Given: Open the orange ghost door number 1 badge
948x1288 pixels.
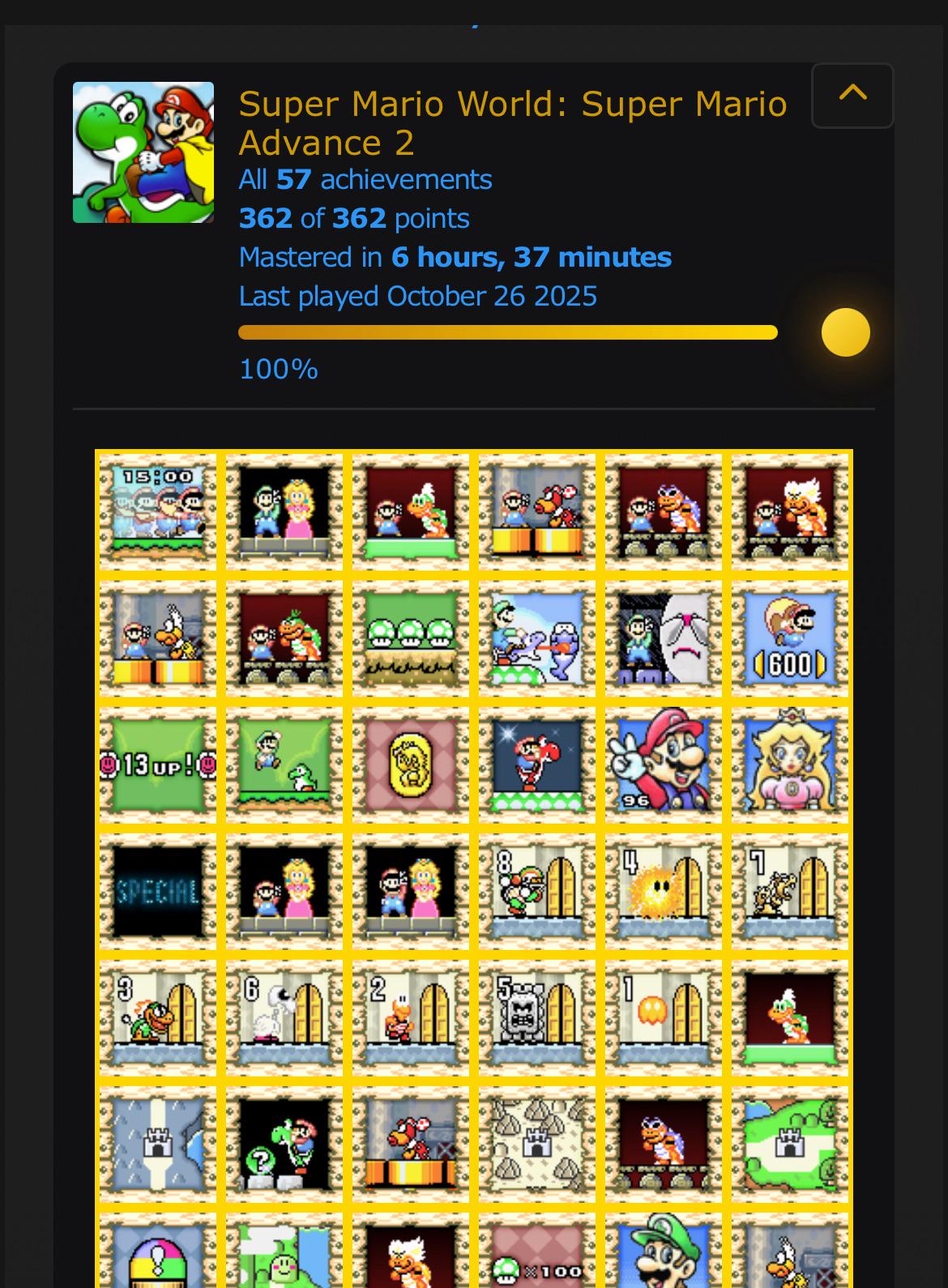Looking at the screenshot, I should point(664,1018).
